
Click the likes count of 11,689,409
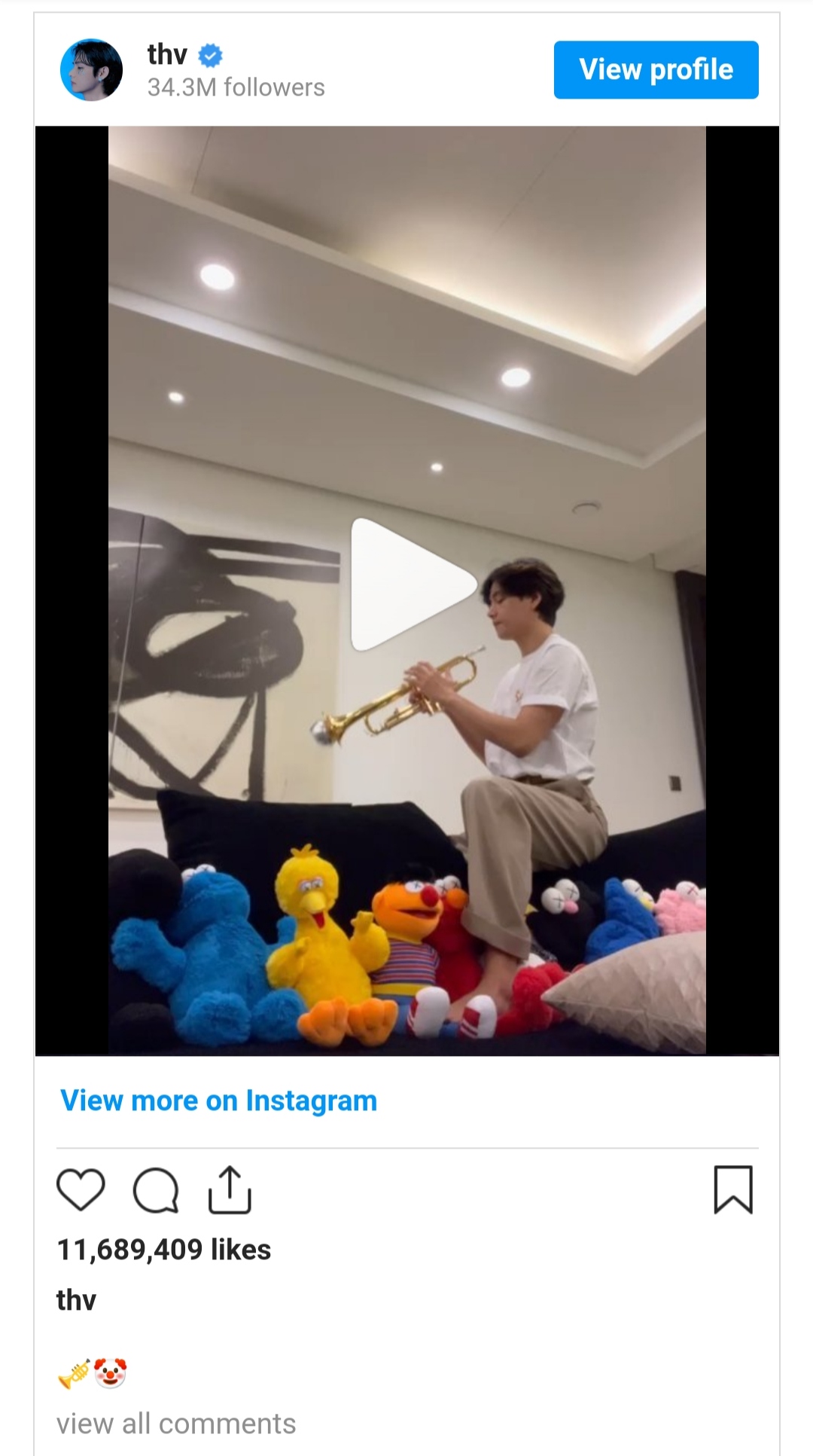coord(164,1250)
